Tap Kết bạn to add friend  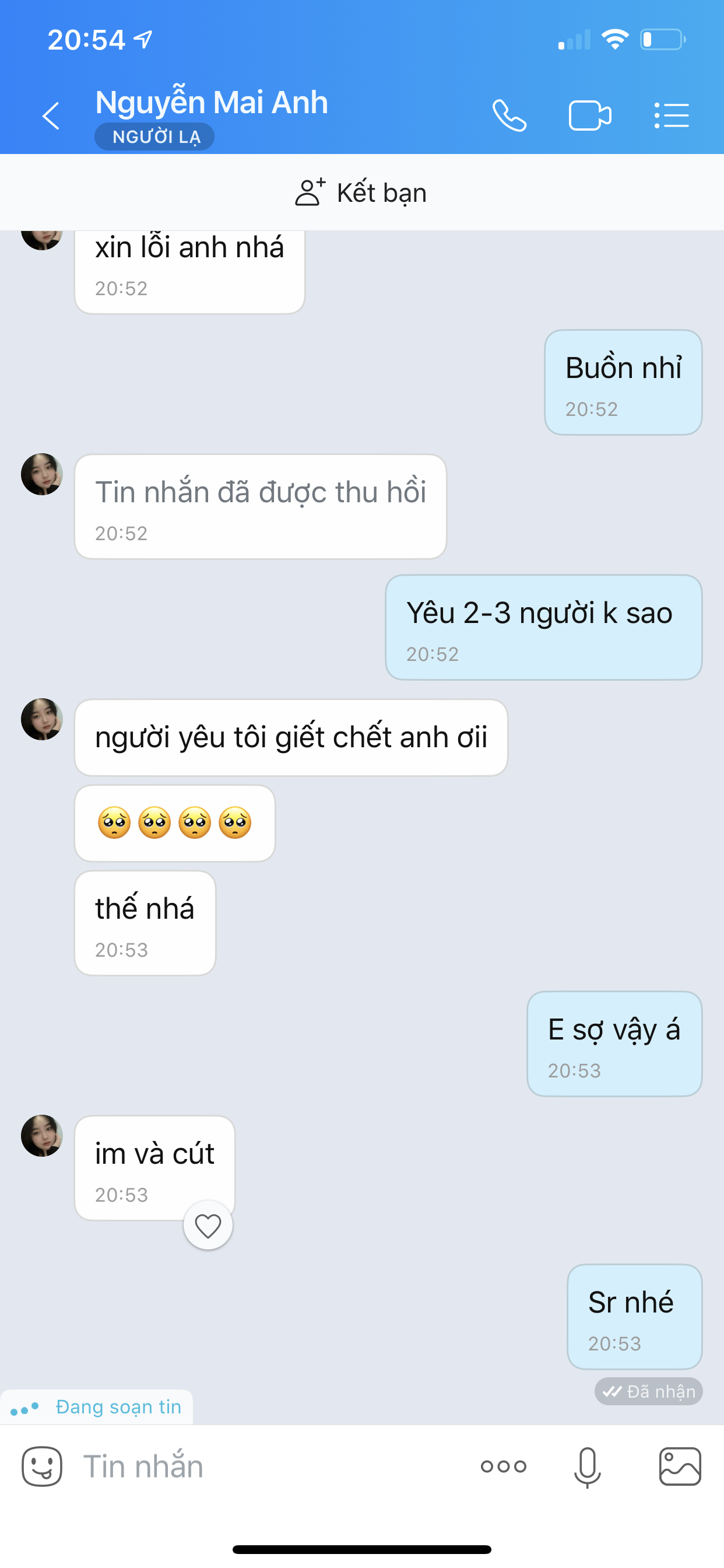361,193
